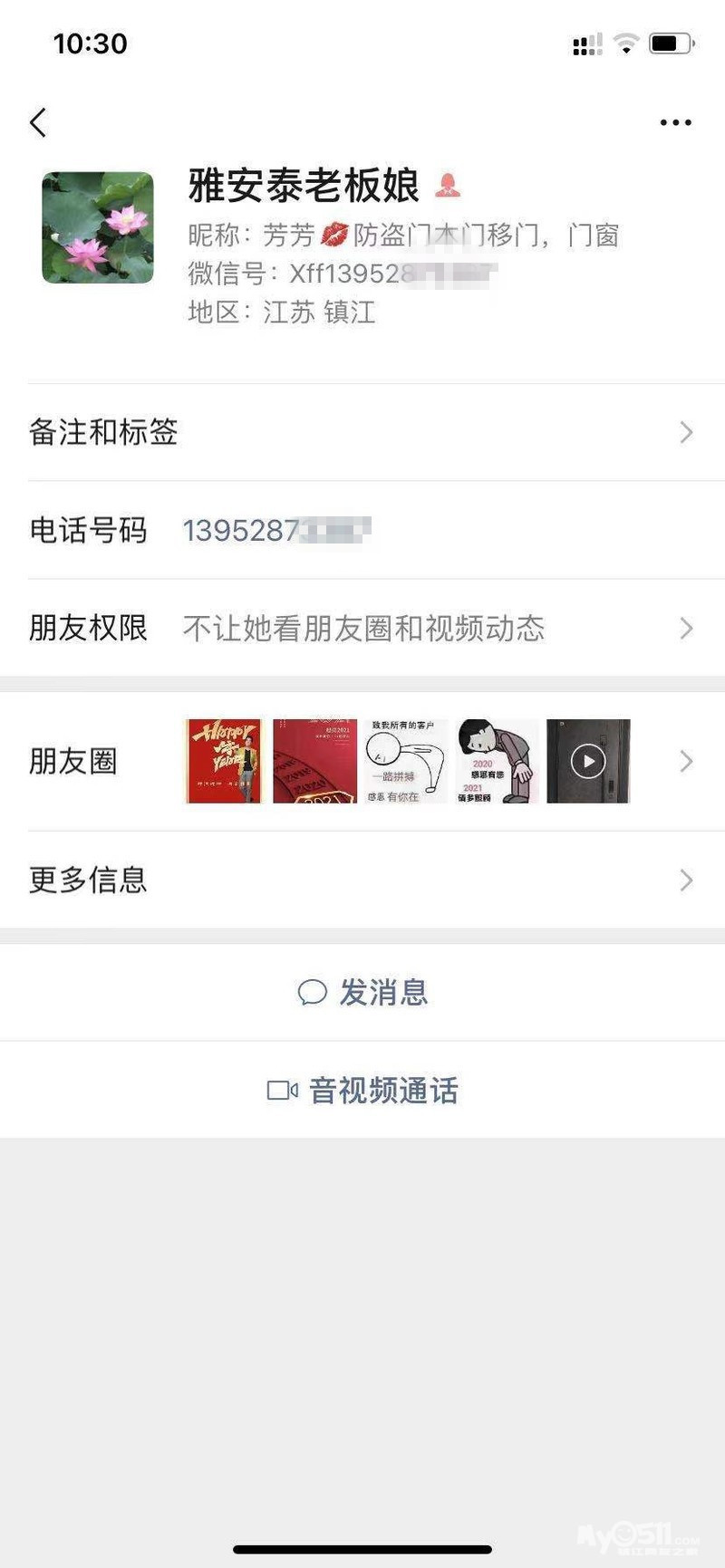Open this contact's 朋友圈 moments
Screen dimensions: 725x1568
coord(362,761)
